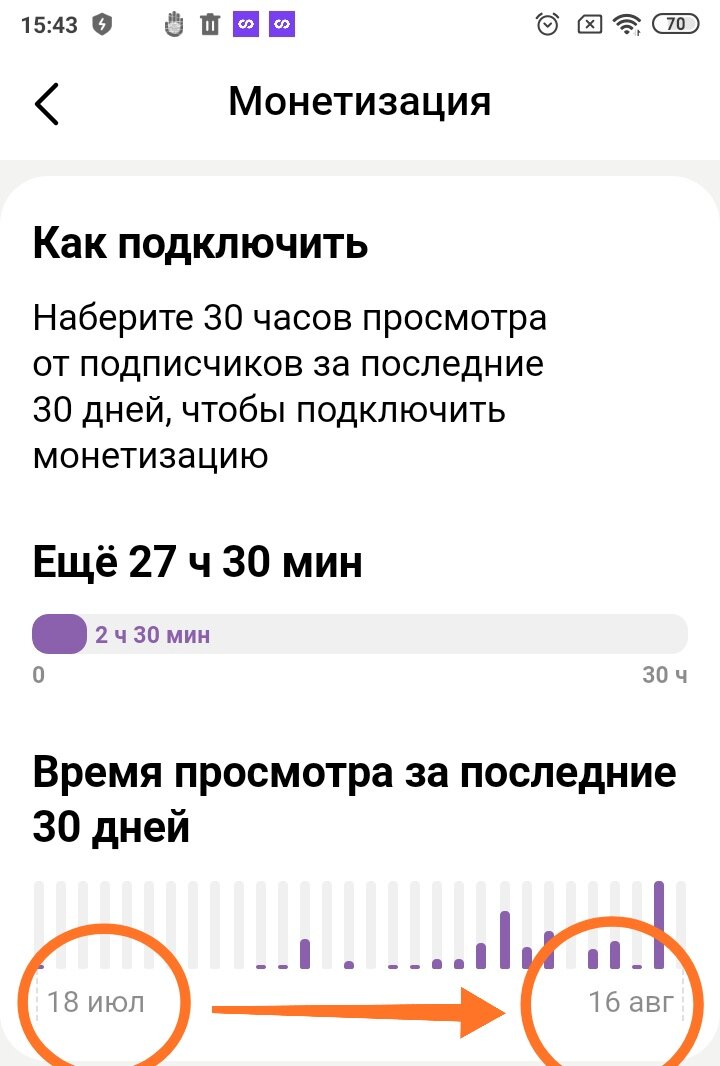Select the 16 авг date label
720x1066 pixels.
tap(630, 999)
